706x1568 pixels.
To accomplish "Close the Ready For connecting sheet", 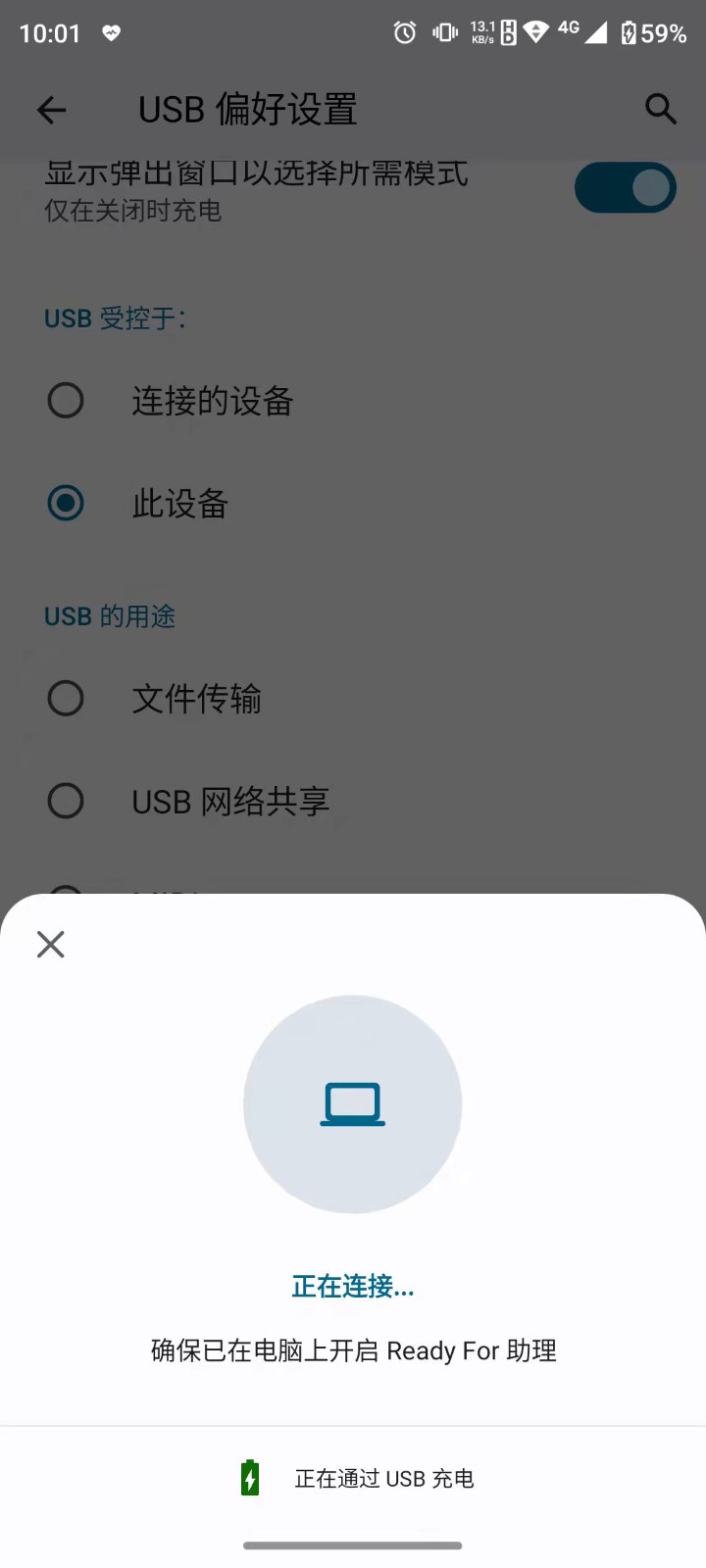I will tap(51, 944).
